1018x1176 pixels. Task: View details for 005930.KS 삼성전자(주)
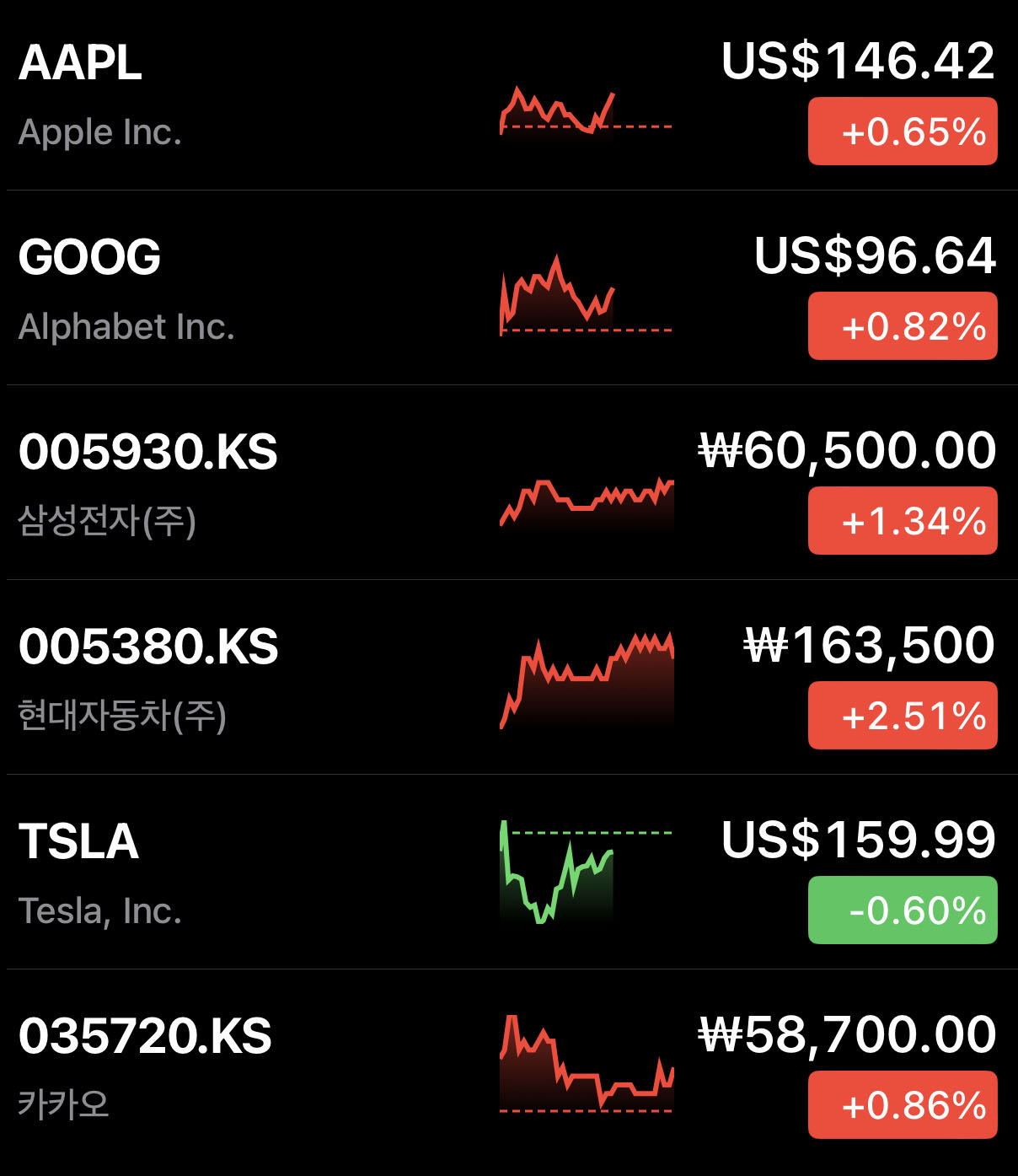click(253, 484)
